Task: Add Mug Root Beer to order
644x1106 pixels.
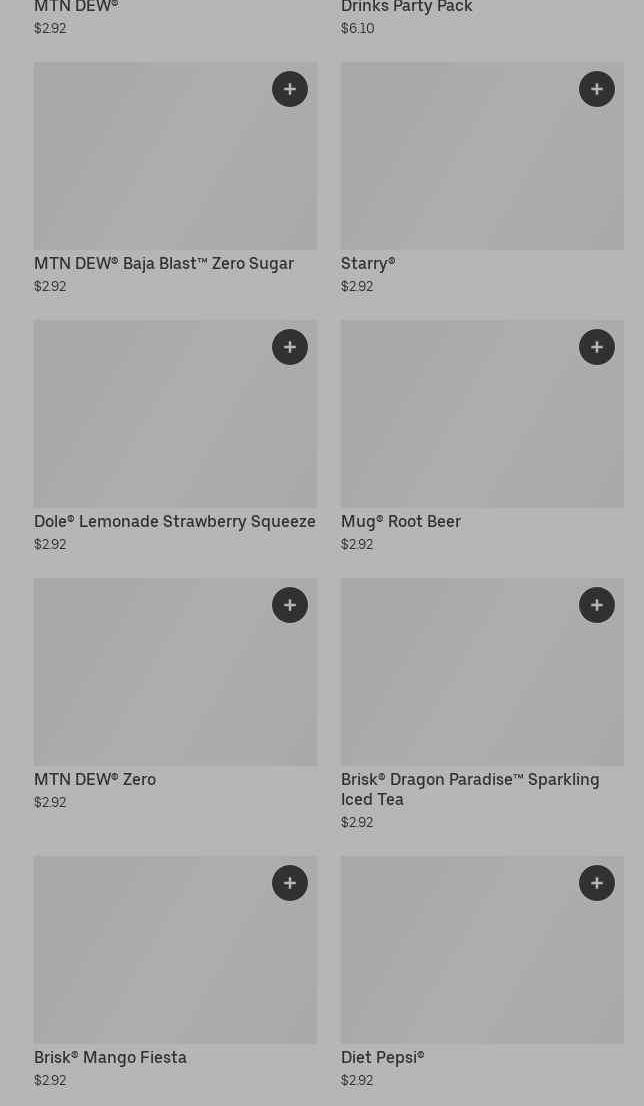Action: point(597,347)
